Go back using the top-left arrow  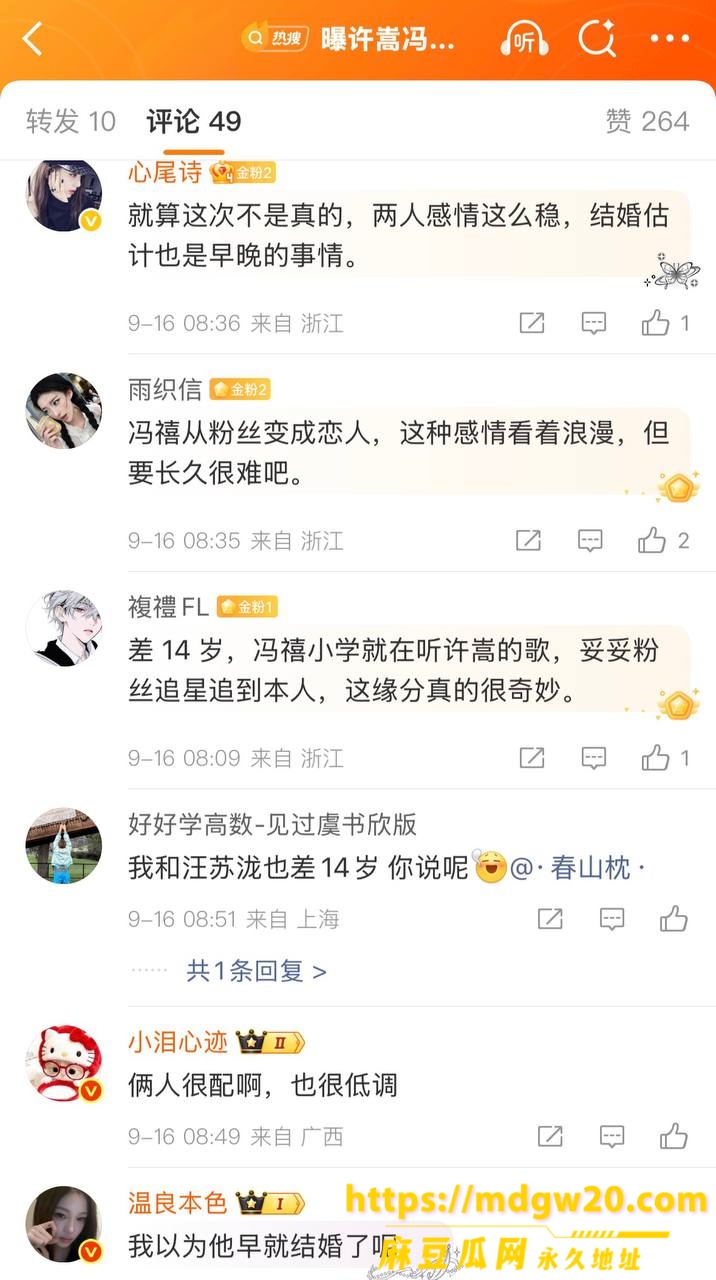pyautogui.click(x=33, y=40)
